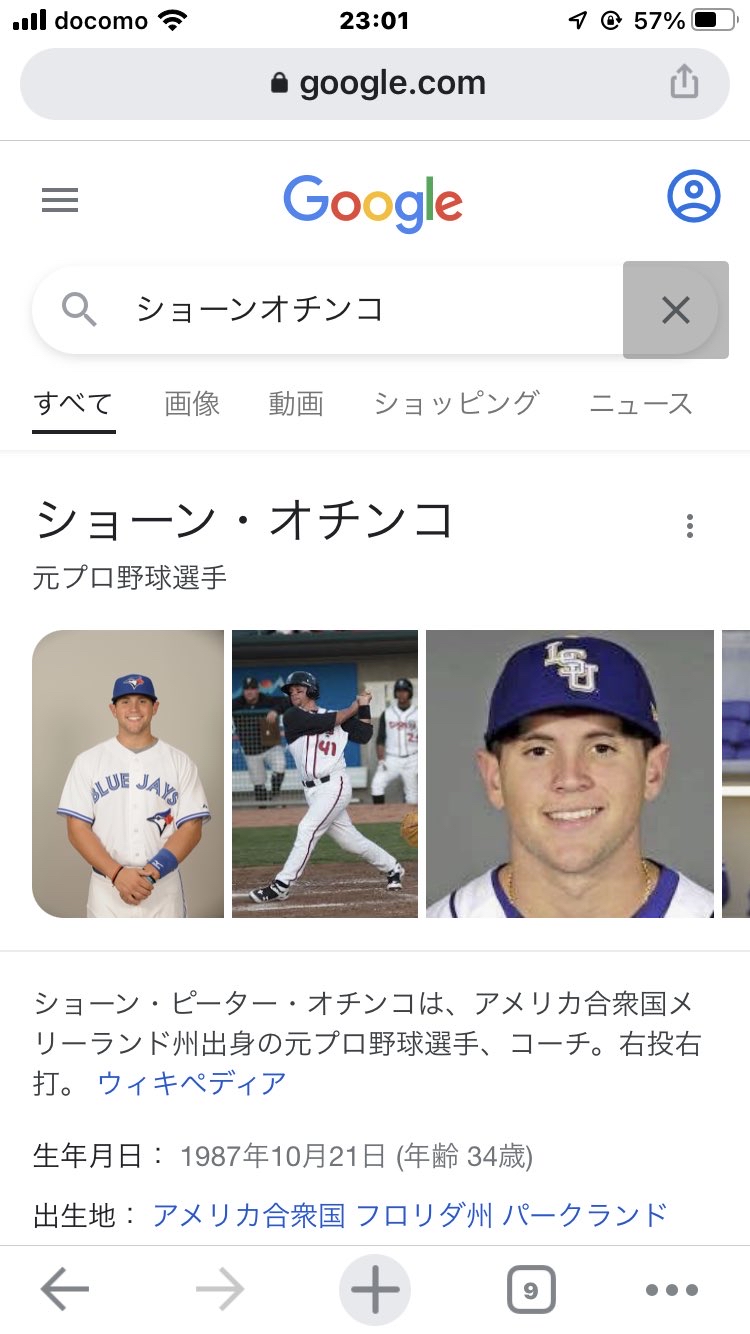Open the knowledge panel's three-dot menu
Screen dimensions: 750x1334
(x=689, y=526)
